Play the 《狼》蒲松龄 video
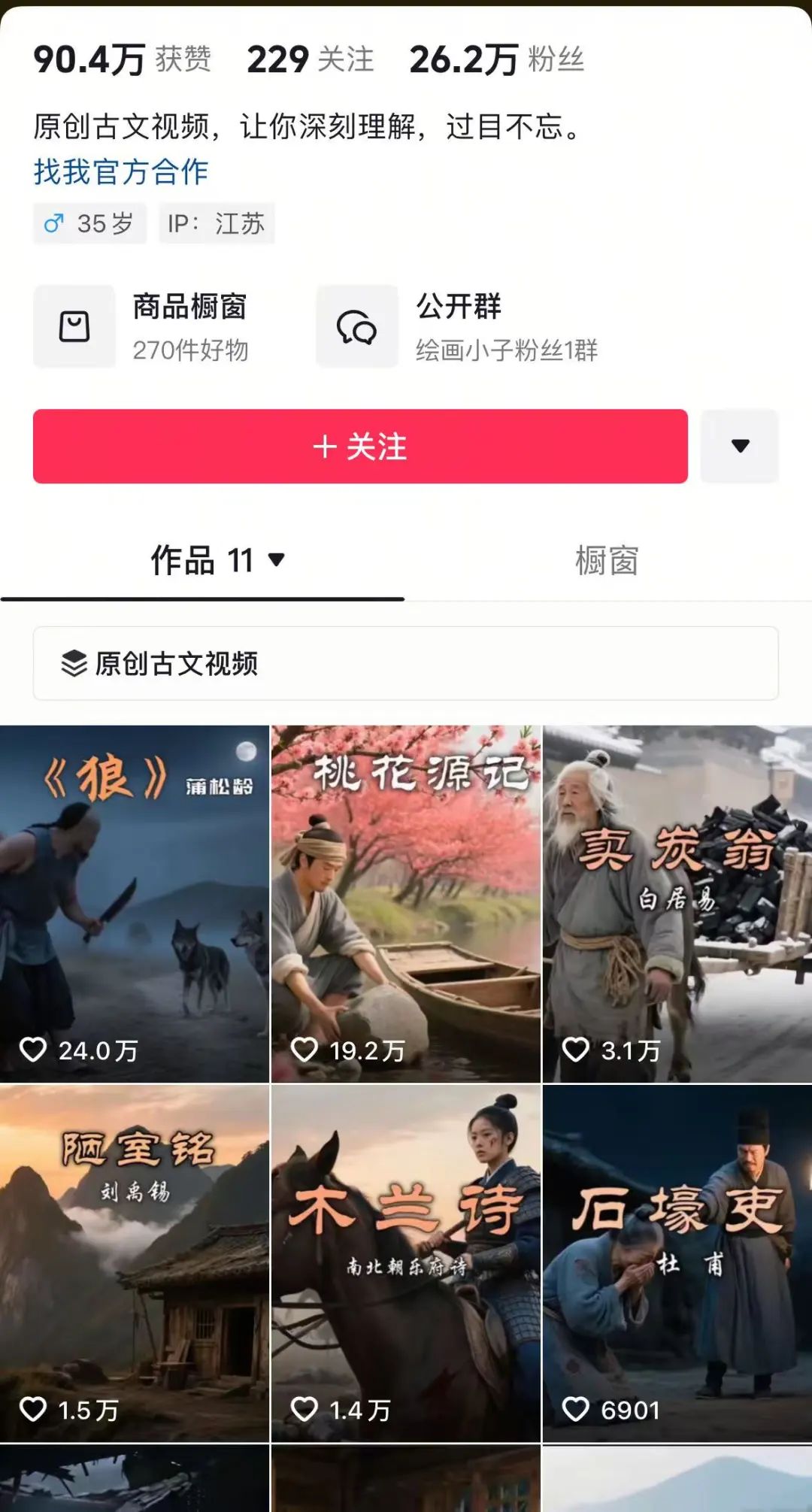Screen dimensions: 812x1512 [x=135, y=902]
